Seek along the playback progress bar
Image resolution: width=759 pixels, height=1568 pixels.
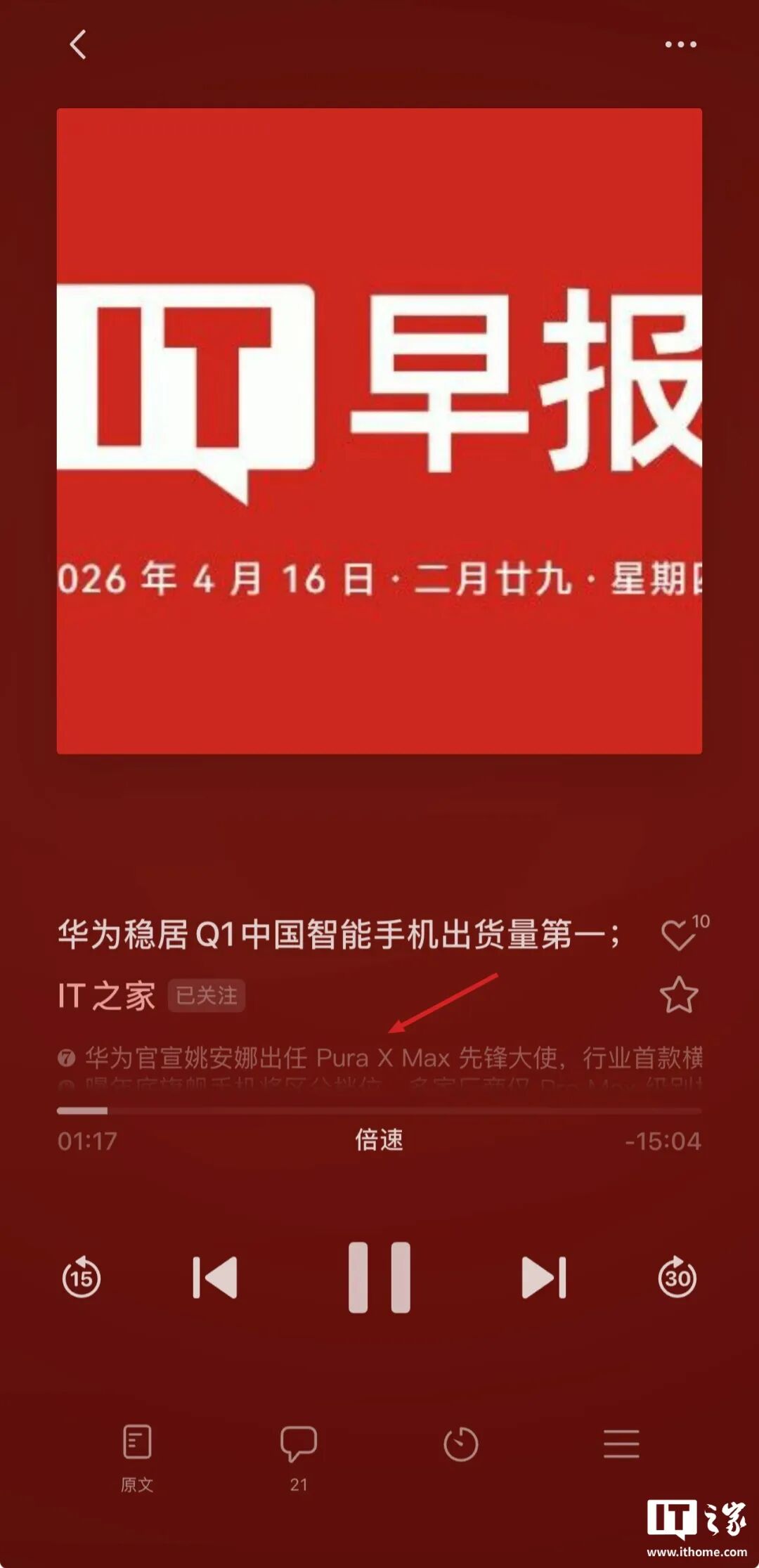tap(379, 1111)
